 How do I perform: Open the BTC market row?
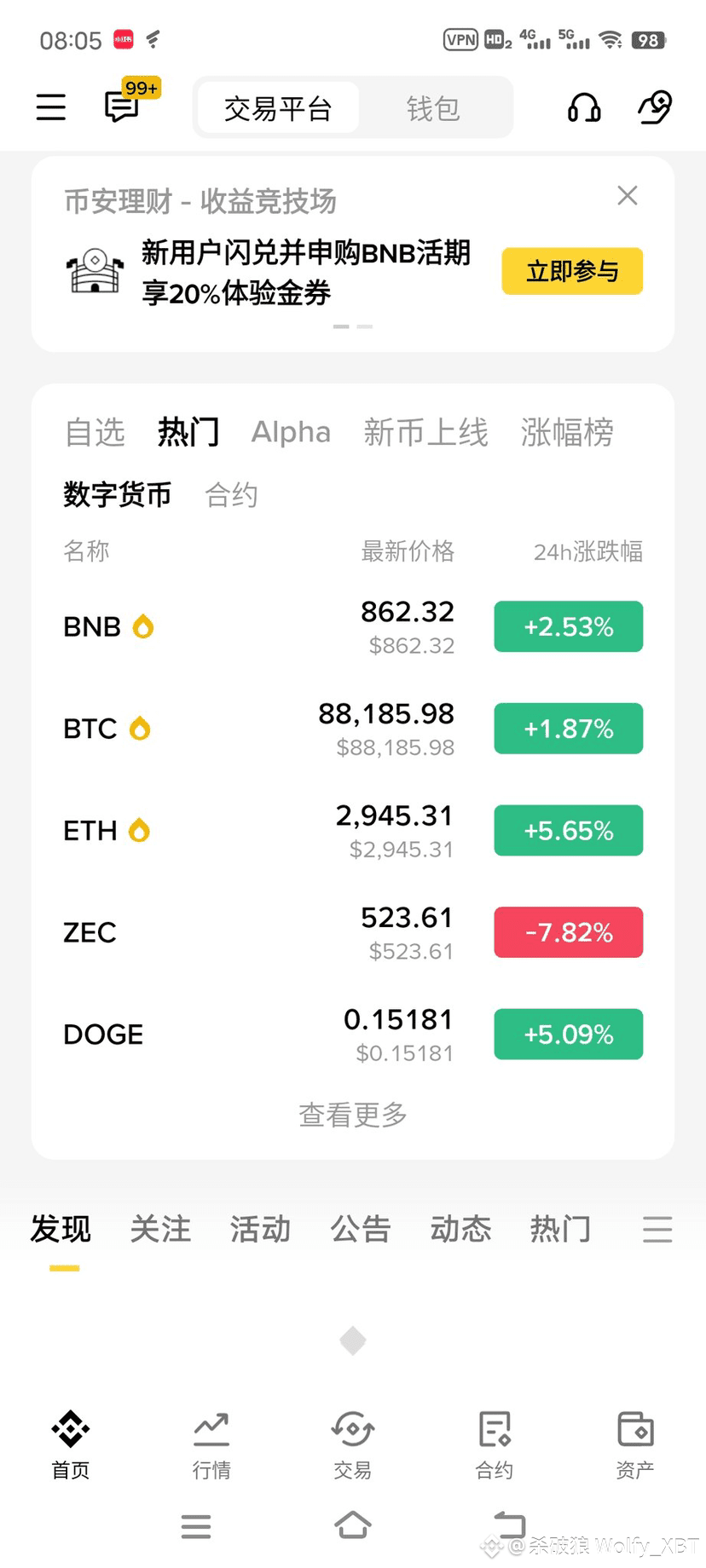tap(353, 729)
